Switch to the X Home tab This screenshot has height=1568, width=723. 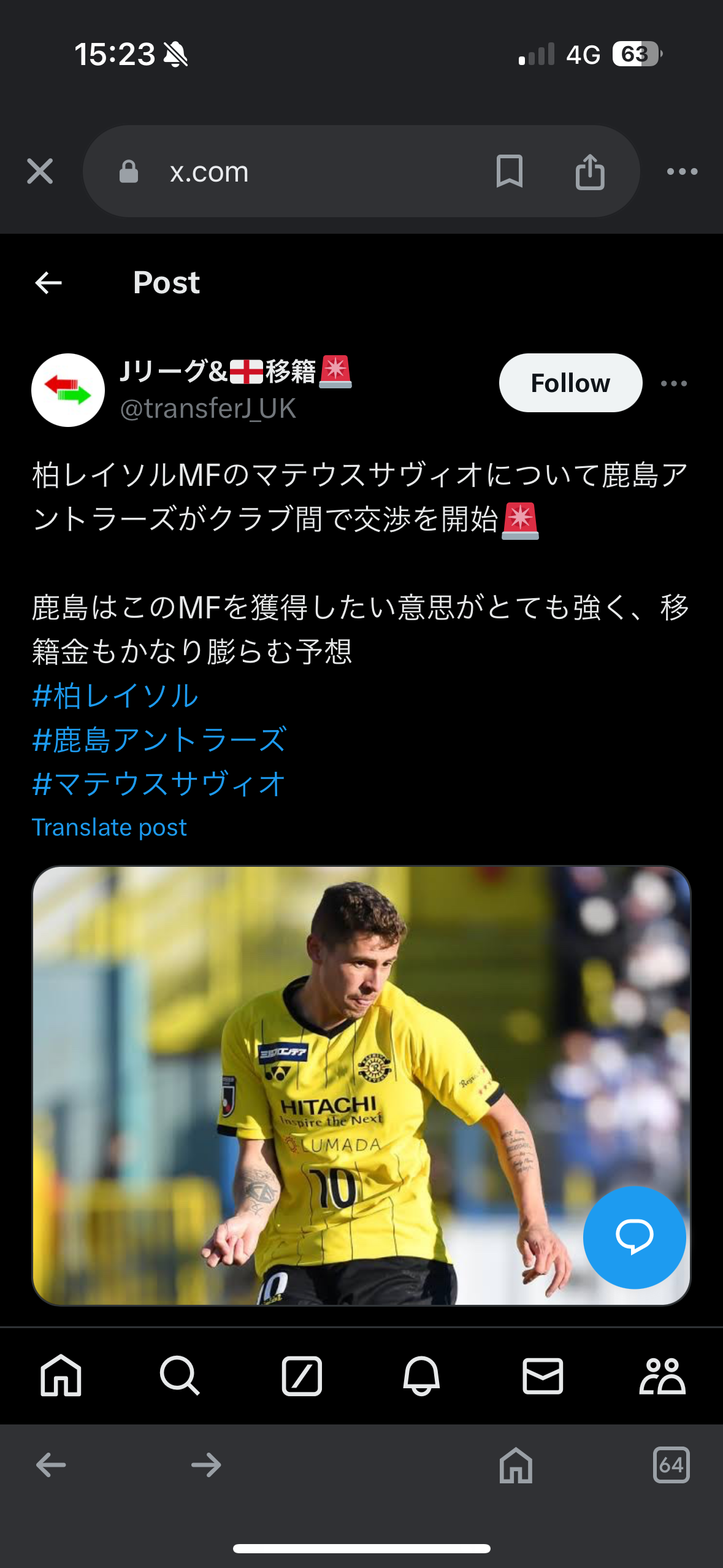(61, 1376)
